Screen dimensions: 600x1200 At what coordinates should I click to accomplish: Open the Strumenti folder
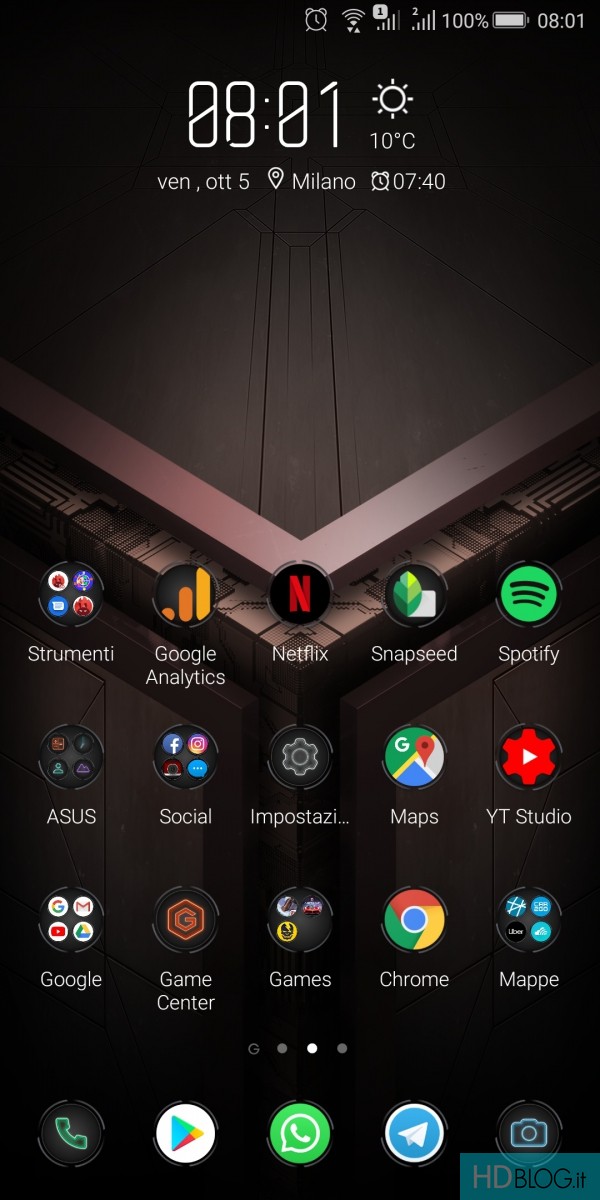(71, 595)
